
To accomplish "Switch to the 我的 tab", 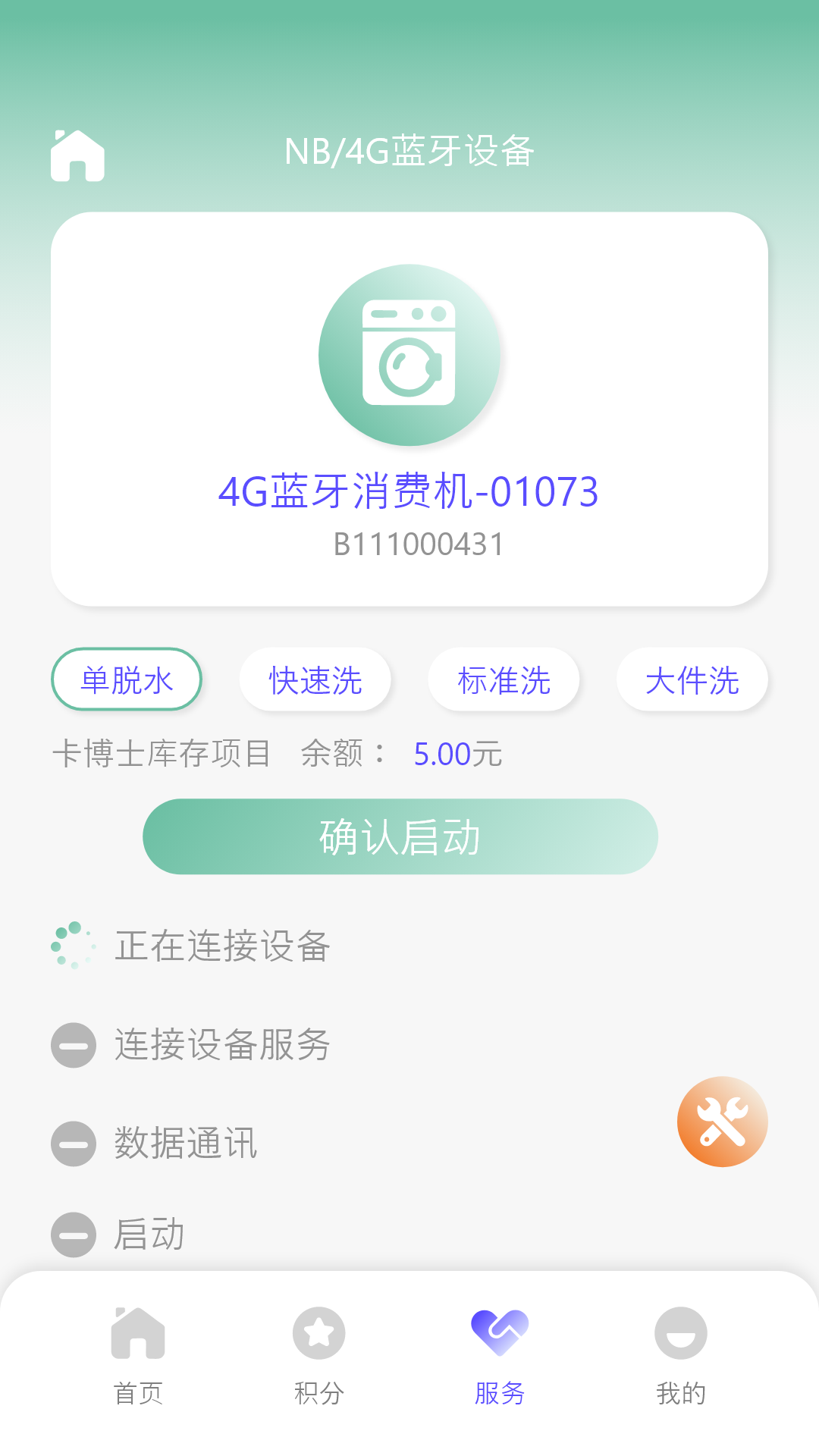I will click(x=679, y=1357).
